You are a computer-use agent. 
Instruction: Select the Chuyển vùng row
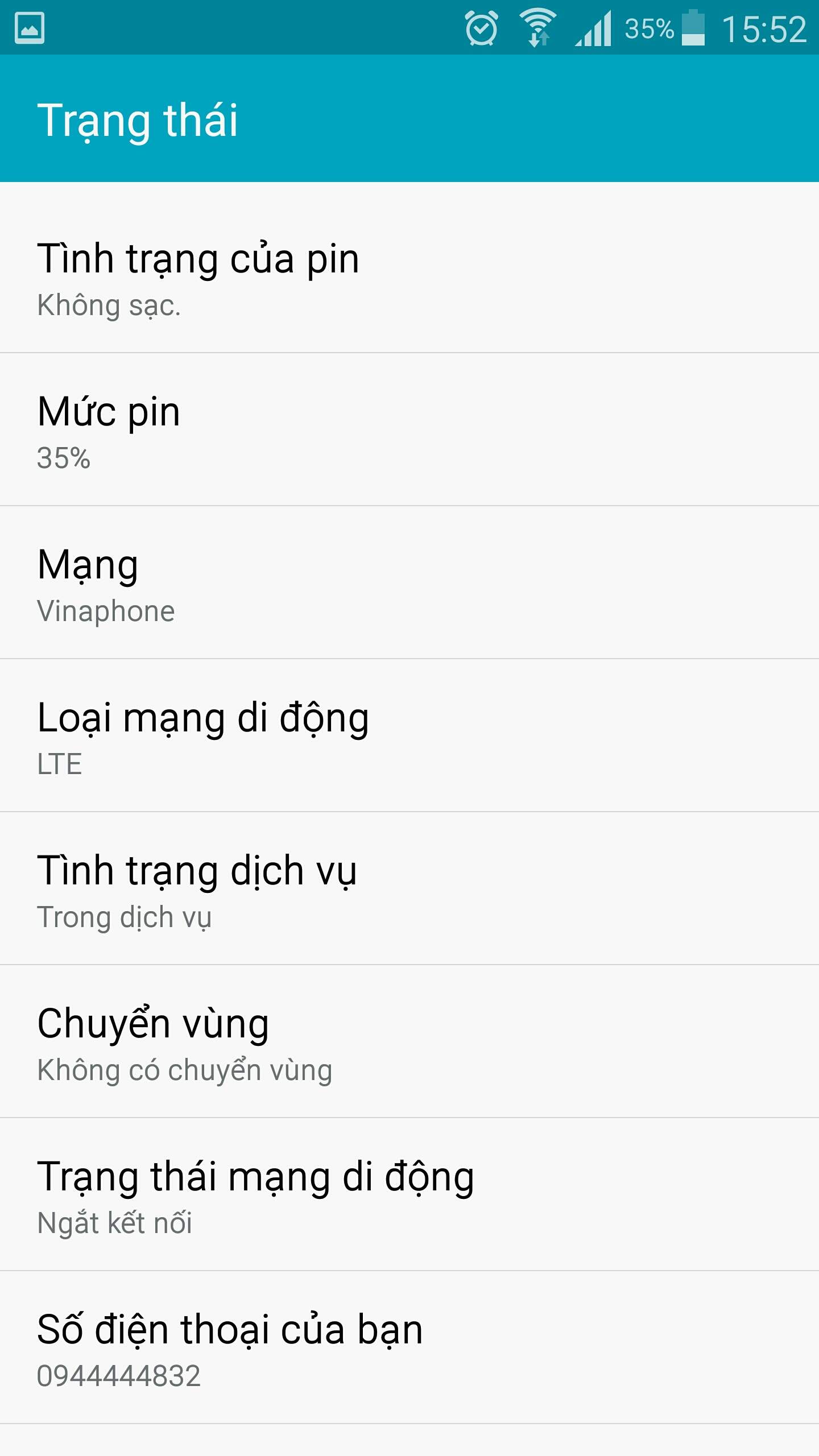(409, 1041)
